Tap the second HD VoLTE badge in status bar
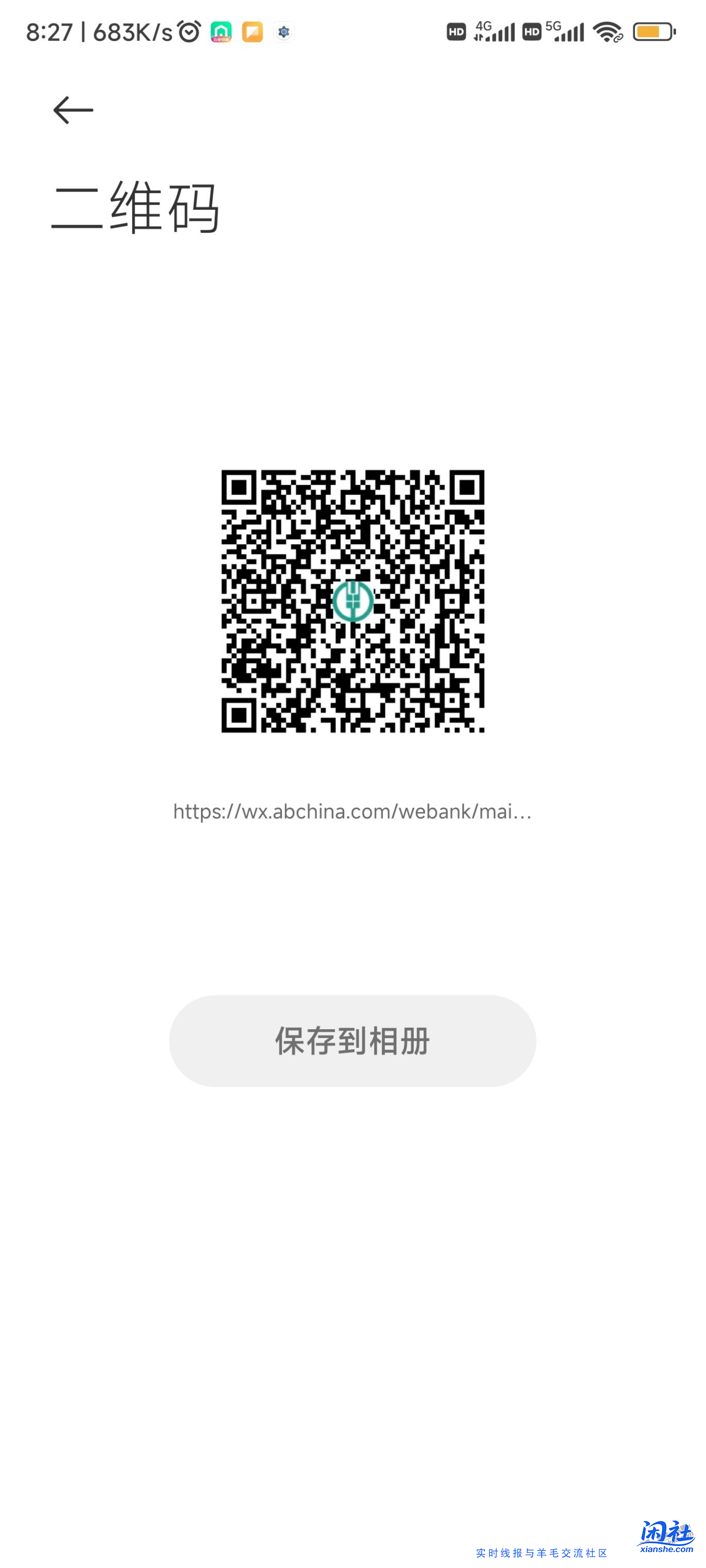The image size is (706, 1568). [x=532, y=30]
